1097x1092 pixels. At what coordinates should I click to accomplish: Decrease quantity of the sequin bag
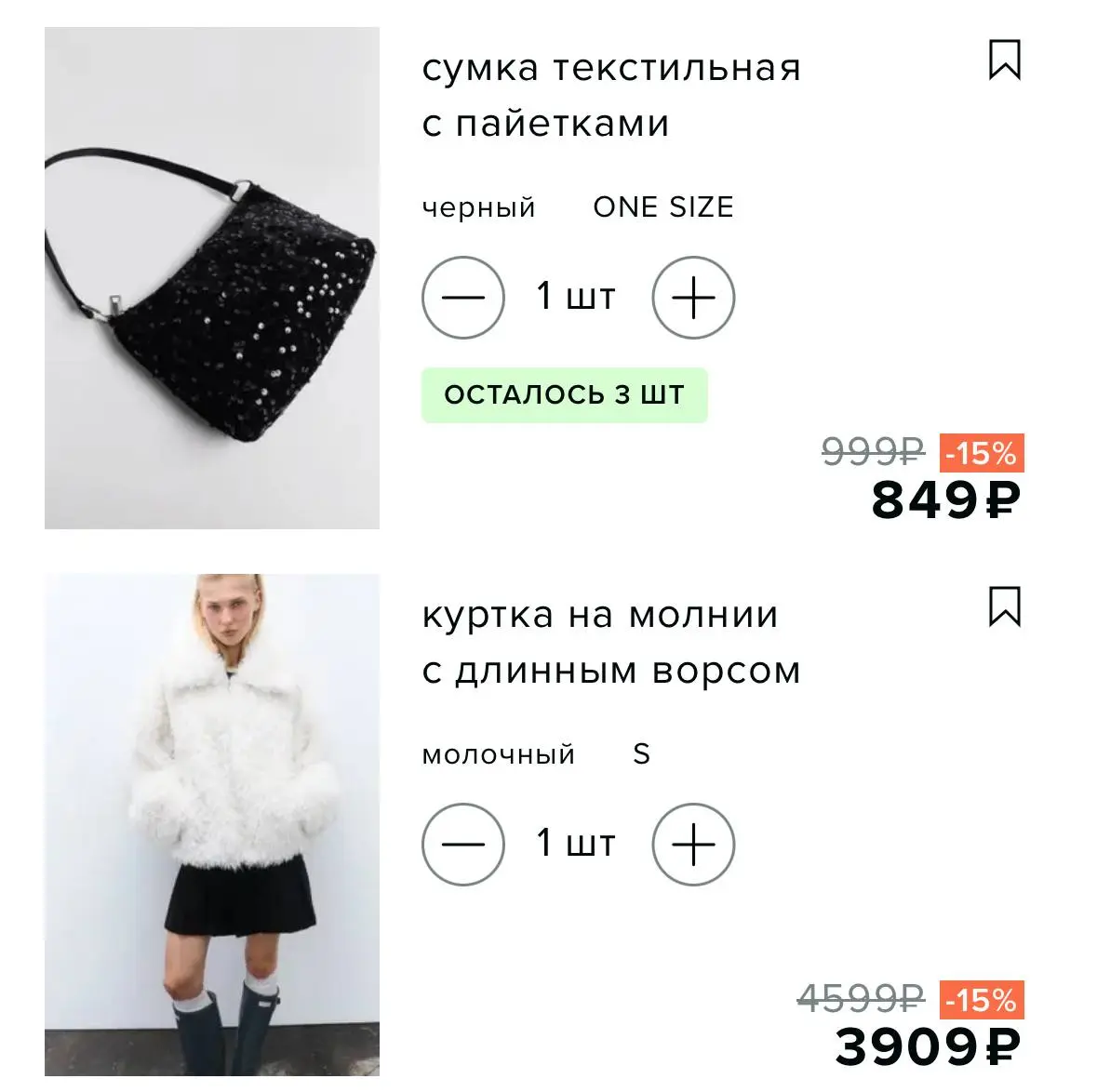click(x=463, y=298)
